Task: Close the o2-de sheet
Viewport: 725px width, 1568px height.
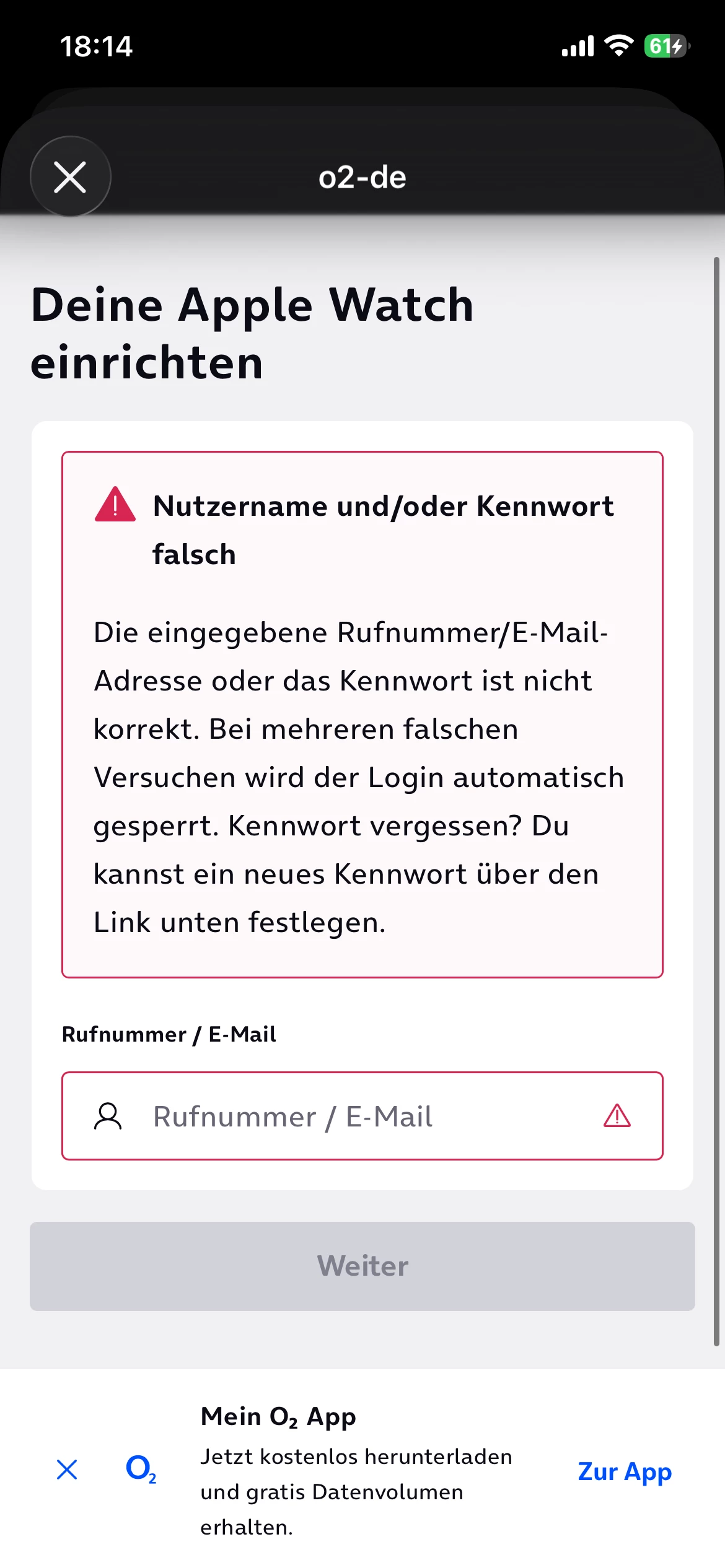Action: tap(70, 177)
